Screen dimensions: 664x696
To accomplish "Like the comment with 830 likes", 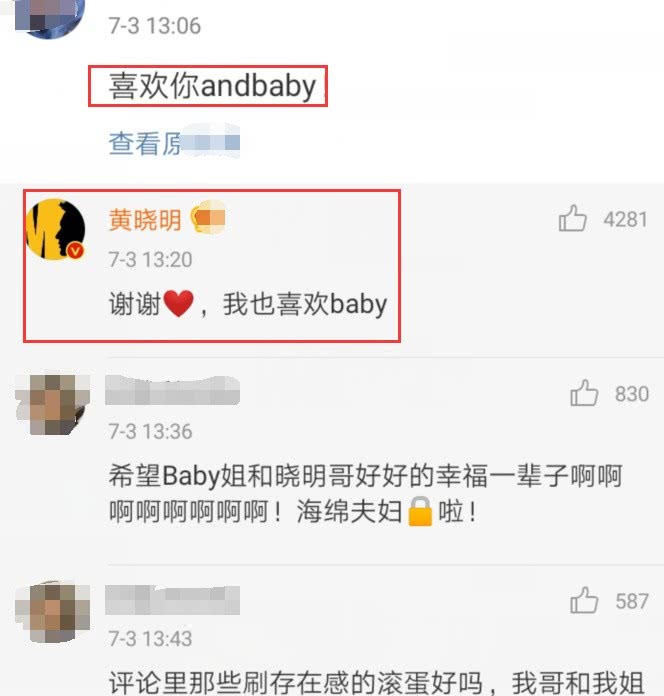I will 584,394.
